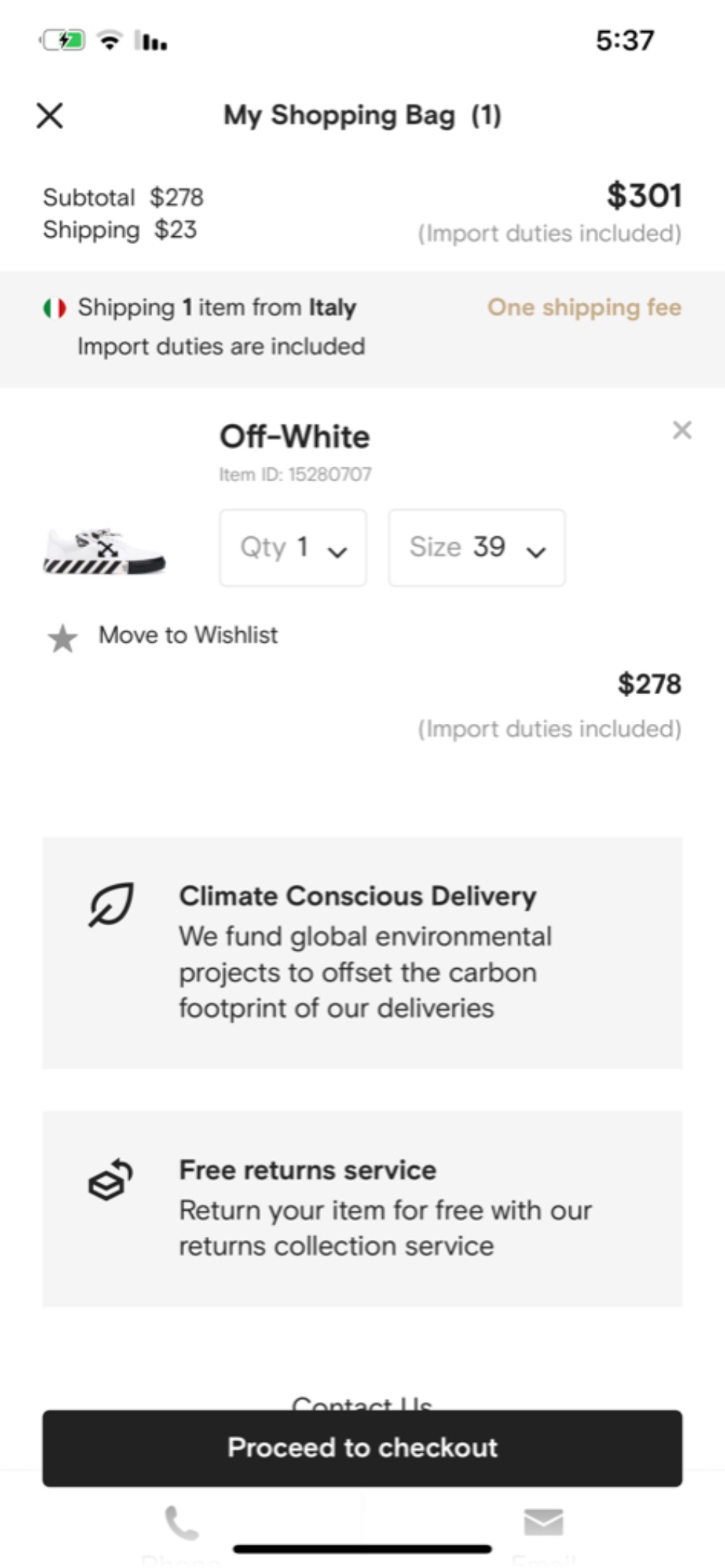The width and height of the screenshot is (725, 1568).
Task: Click the One shipping fee label
Action: [x=584, y=307]
